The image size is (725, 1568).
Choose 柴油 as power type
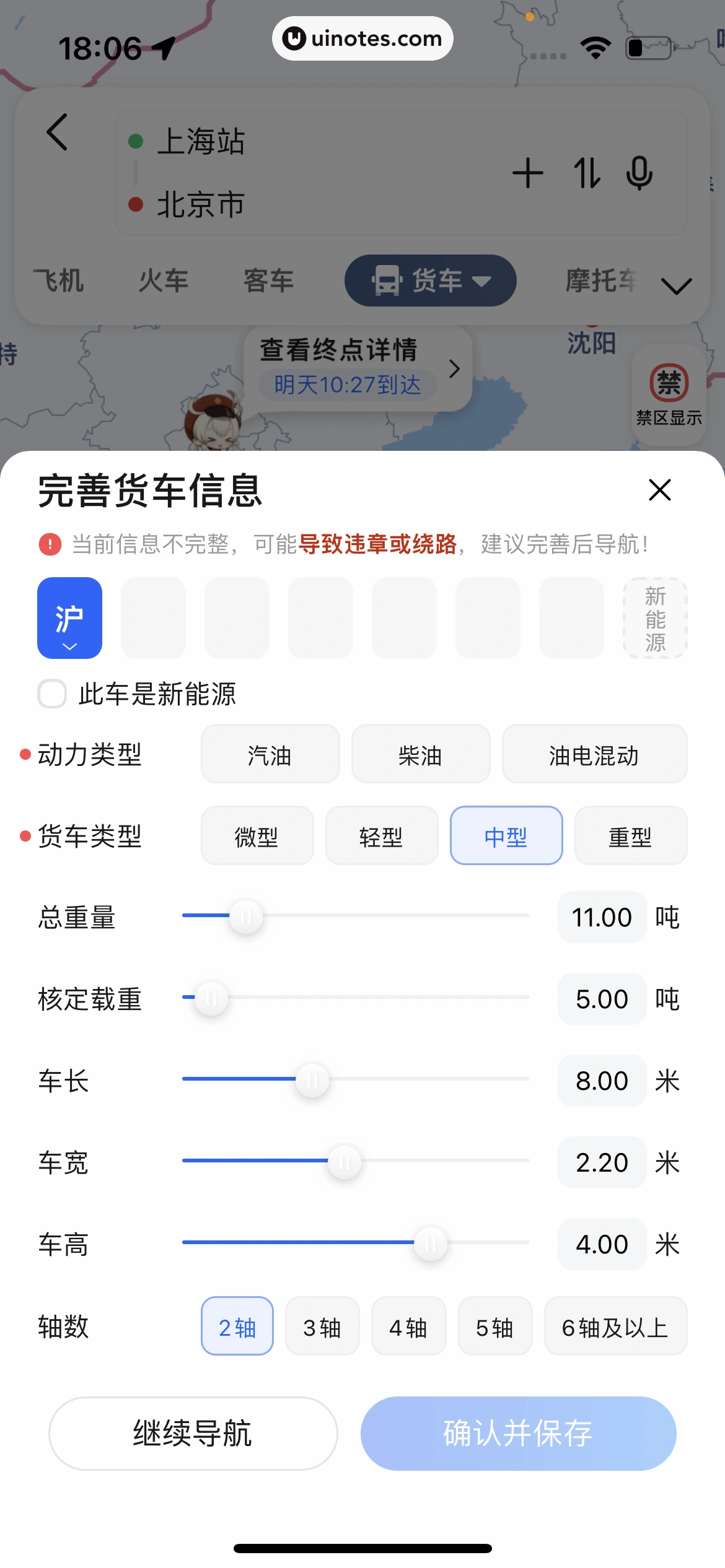[420, 754]
